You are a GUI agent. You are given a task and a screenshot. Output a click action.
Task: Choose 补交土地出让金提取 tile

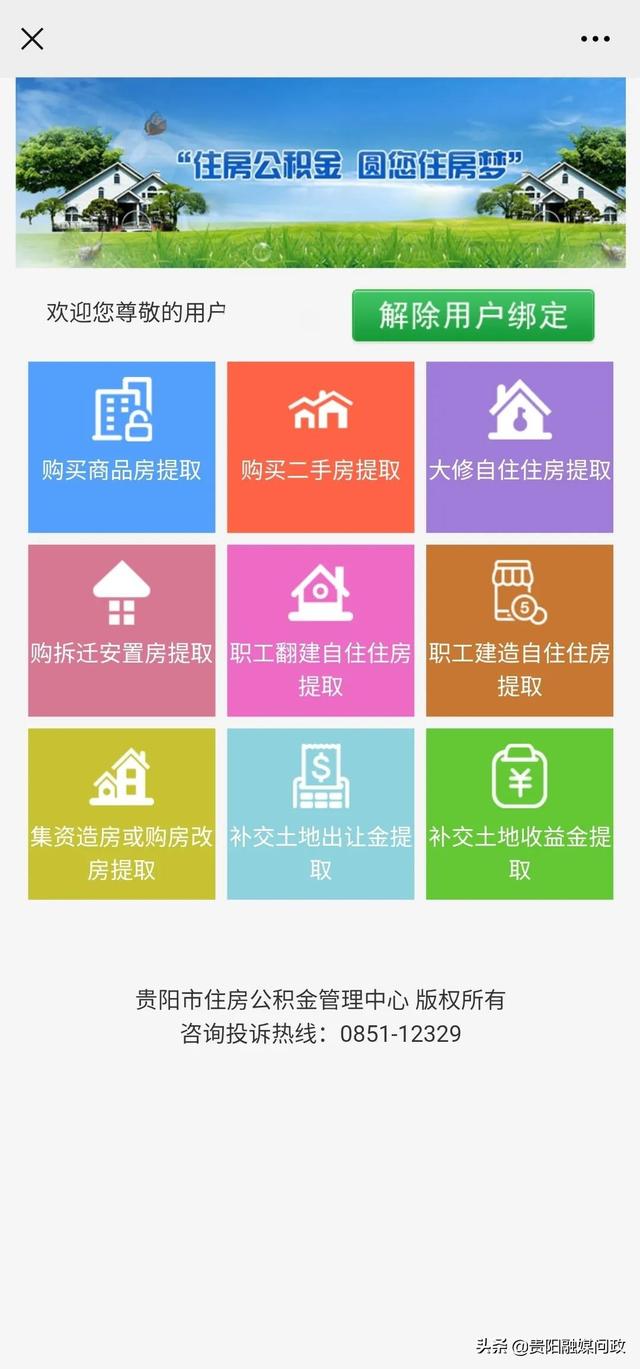coord(320,813)
